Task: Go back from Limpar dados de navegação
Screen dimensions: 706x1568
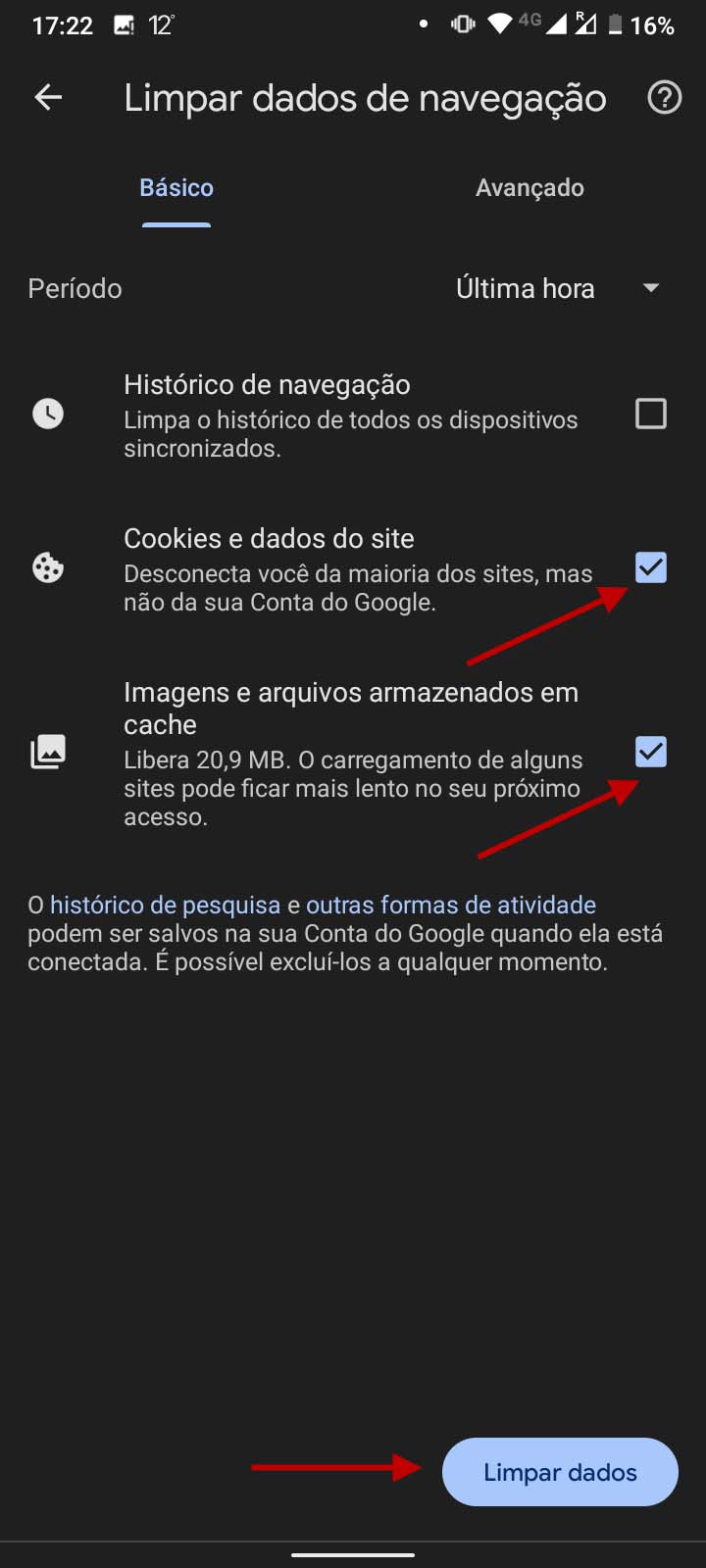Action: pyautogui.click(x=48, y=97)
